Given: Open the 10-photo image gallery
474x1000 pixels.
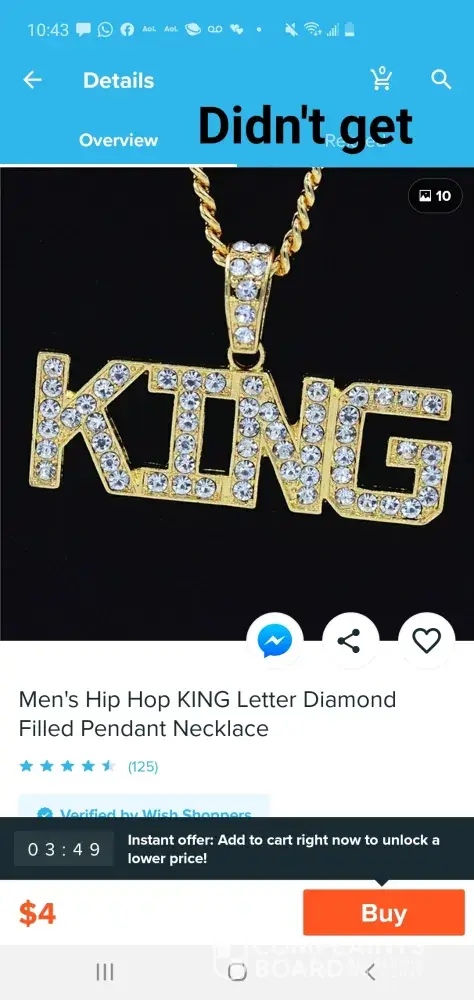Looking at the screenshot, I should click(x=435, y=196).
